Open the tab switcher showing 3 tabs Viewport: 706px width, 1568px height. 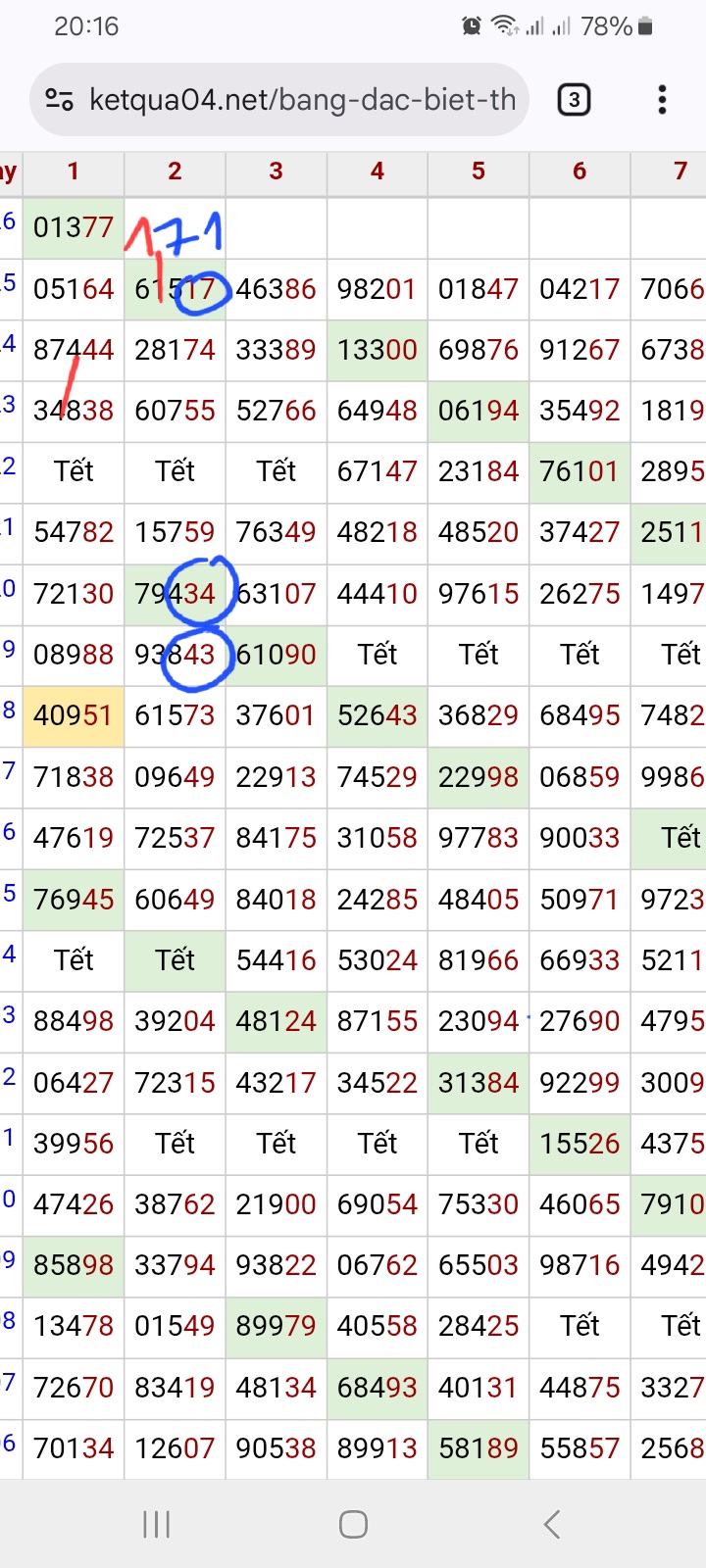[574, 100]
